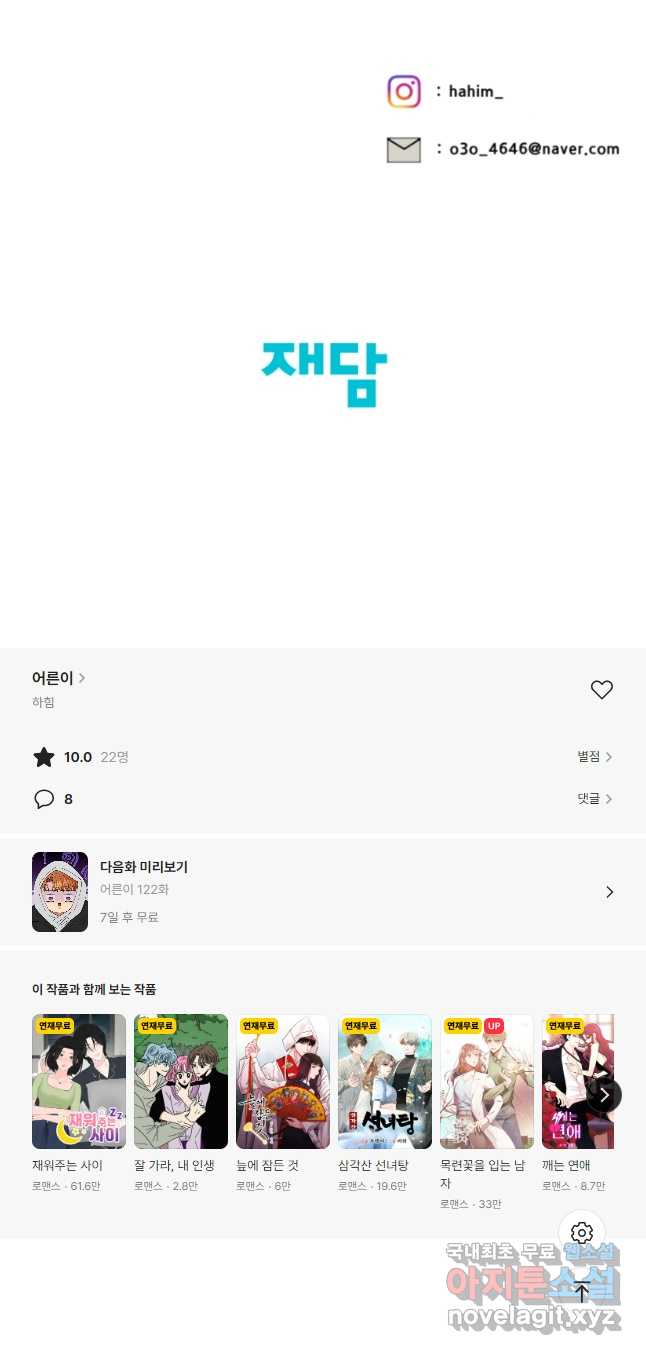Open the 잘 가라, 내 인생 card
646x1355 pixels.
[181, 1082]
